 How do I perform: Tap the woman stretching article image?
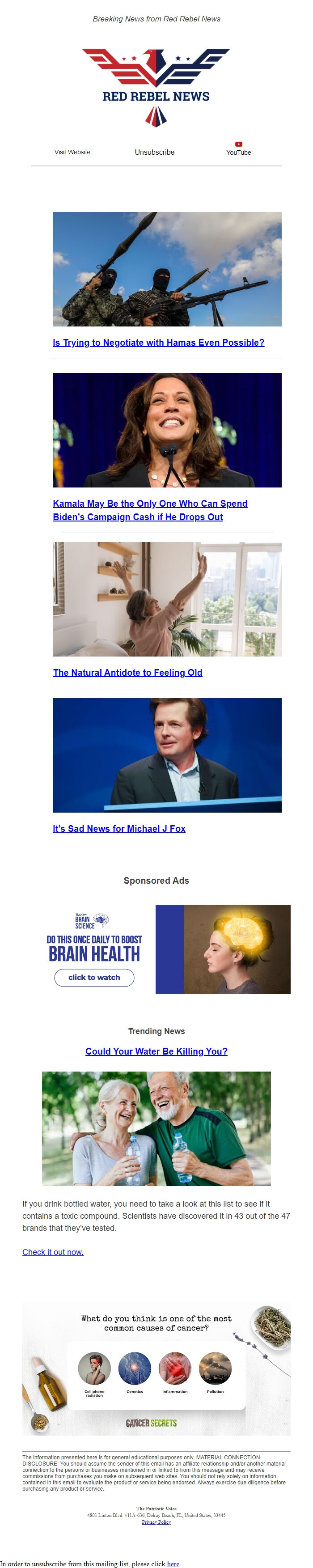167,599
